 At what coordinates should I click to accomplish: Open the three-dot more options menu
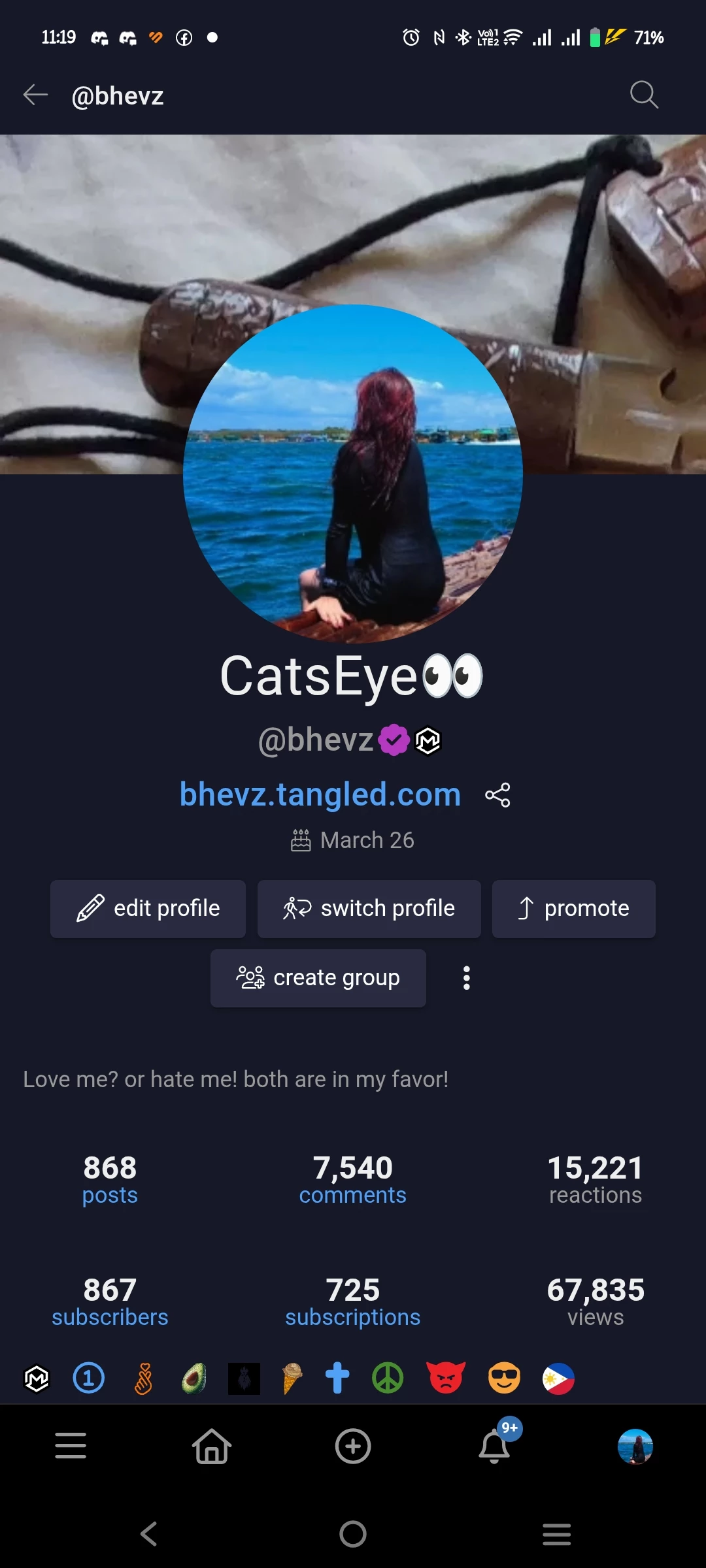coord(467,978)
